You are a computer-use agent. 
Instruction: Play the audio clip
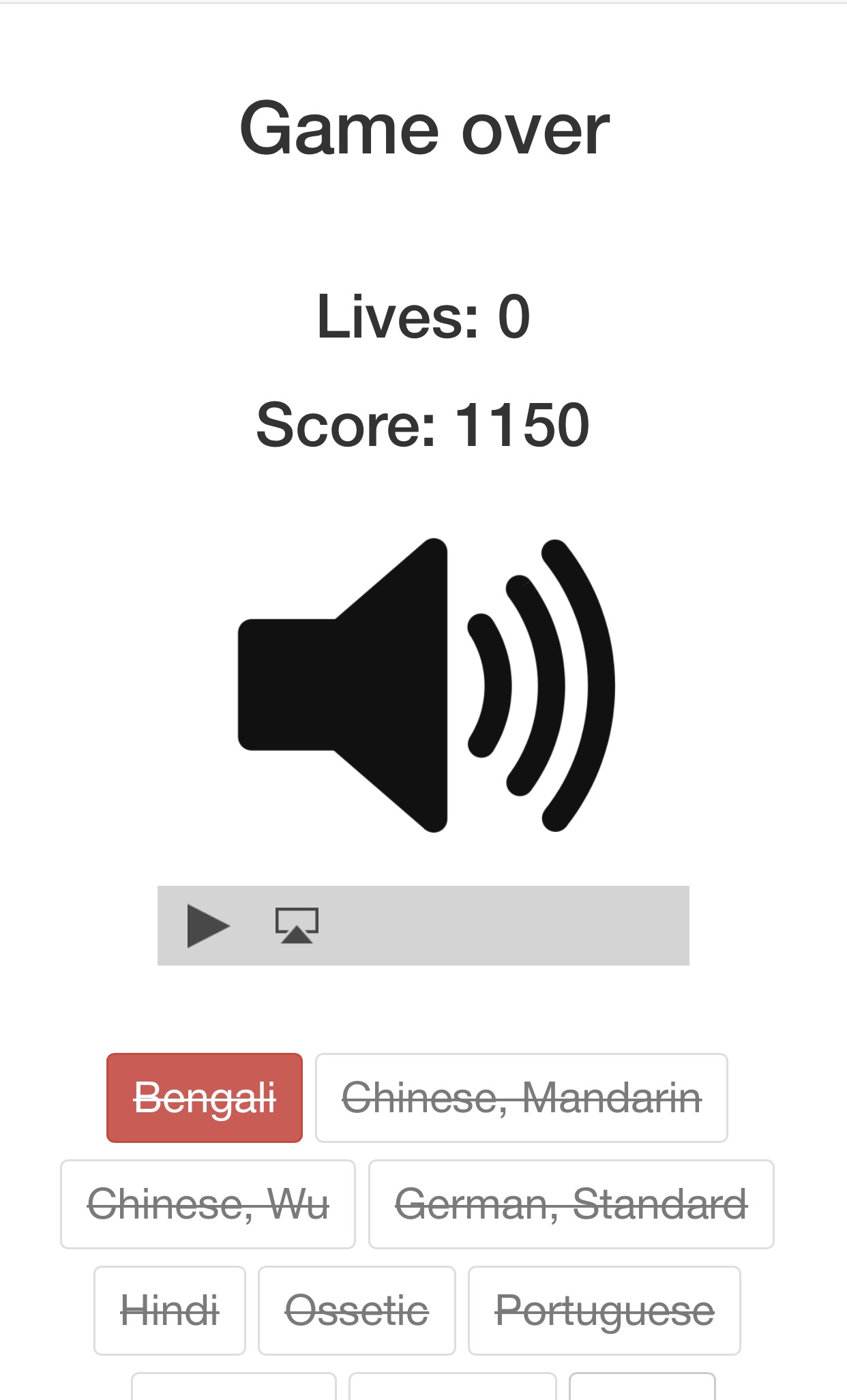coord(208,926)
